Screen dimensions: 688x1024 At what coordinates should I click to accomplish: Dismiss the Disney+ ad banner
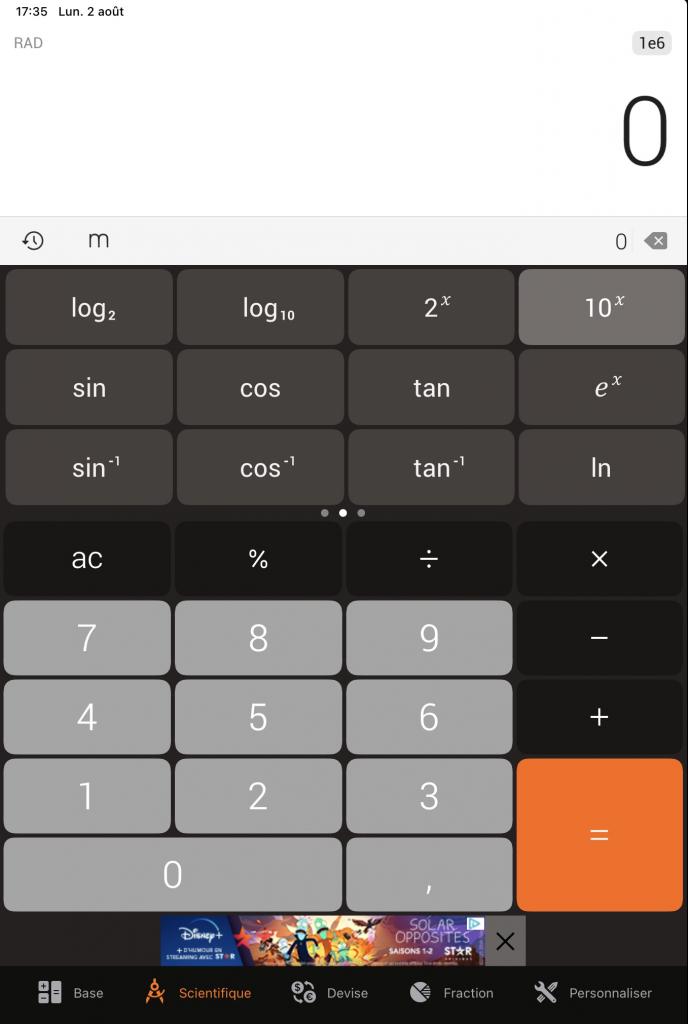click(505, 941)
